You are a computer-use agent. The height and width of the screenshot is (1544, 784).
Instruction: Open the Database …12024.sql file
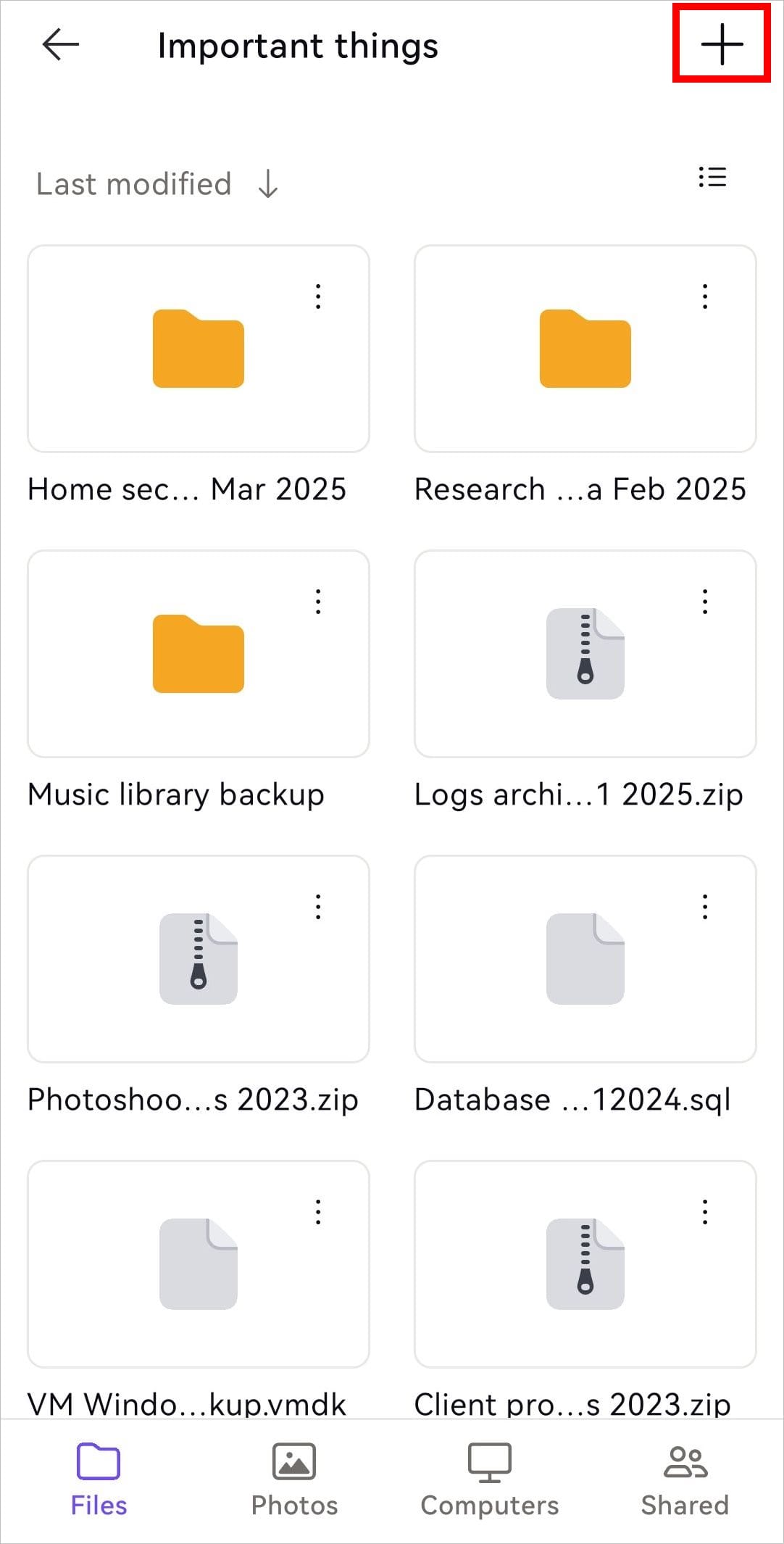(x=585, y=960)
